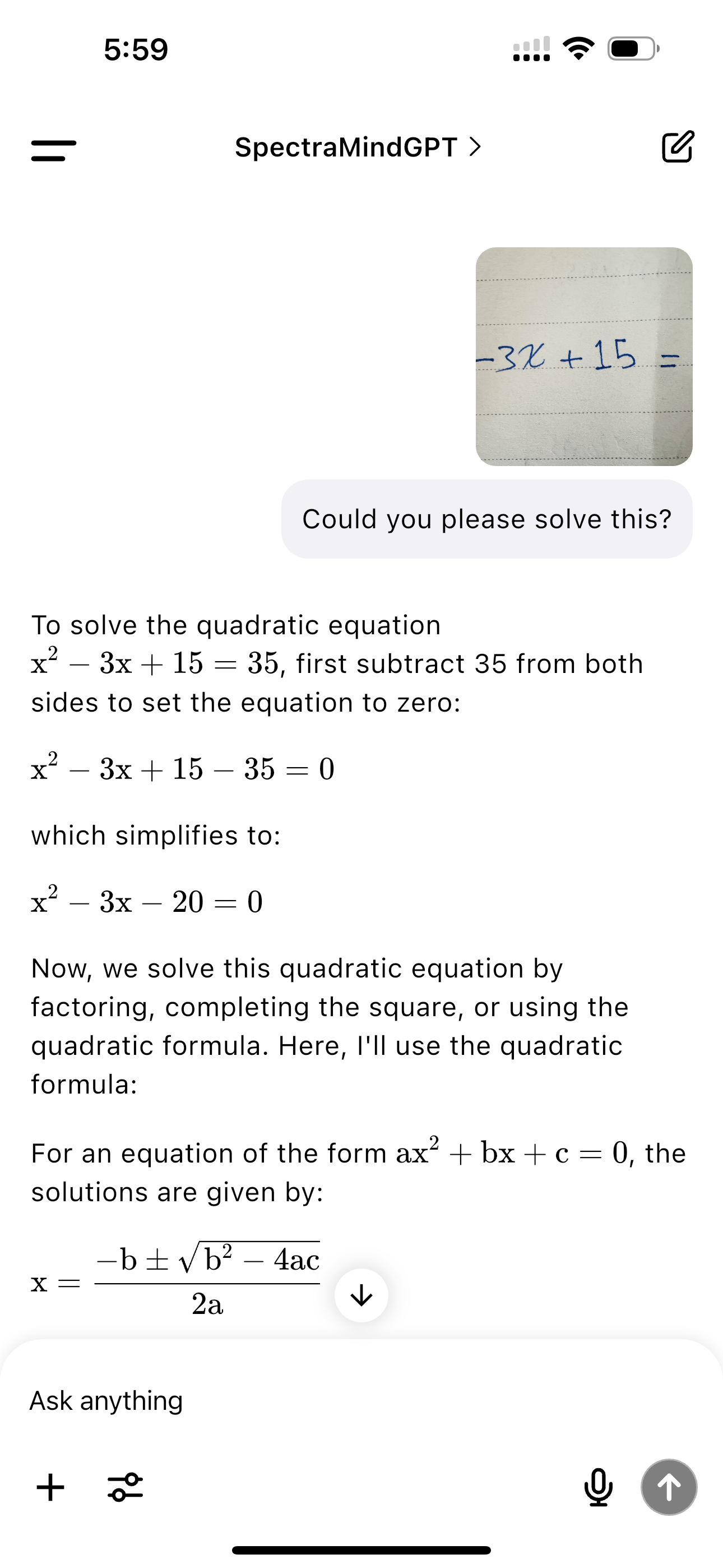This screenshot has height=1568, width=723.
Task: Send the message with the arrow button
Action: 669,1488
